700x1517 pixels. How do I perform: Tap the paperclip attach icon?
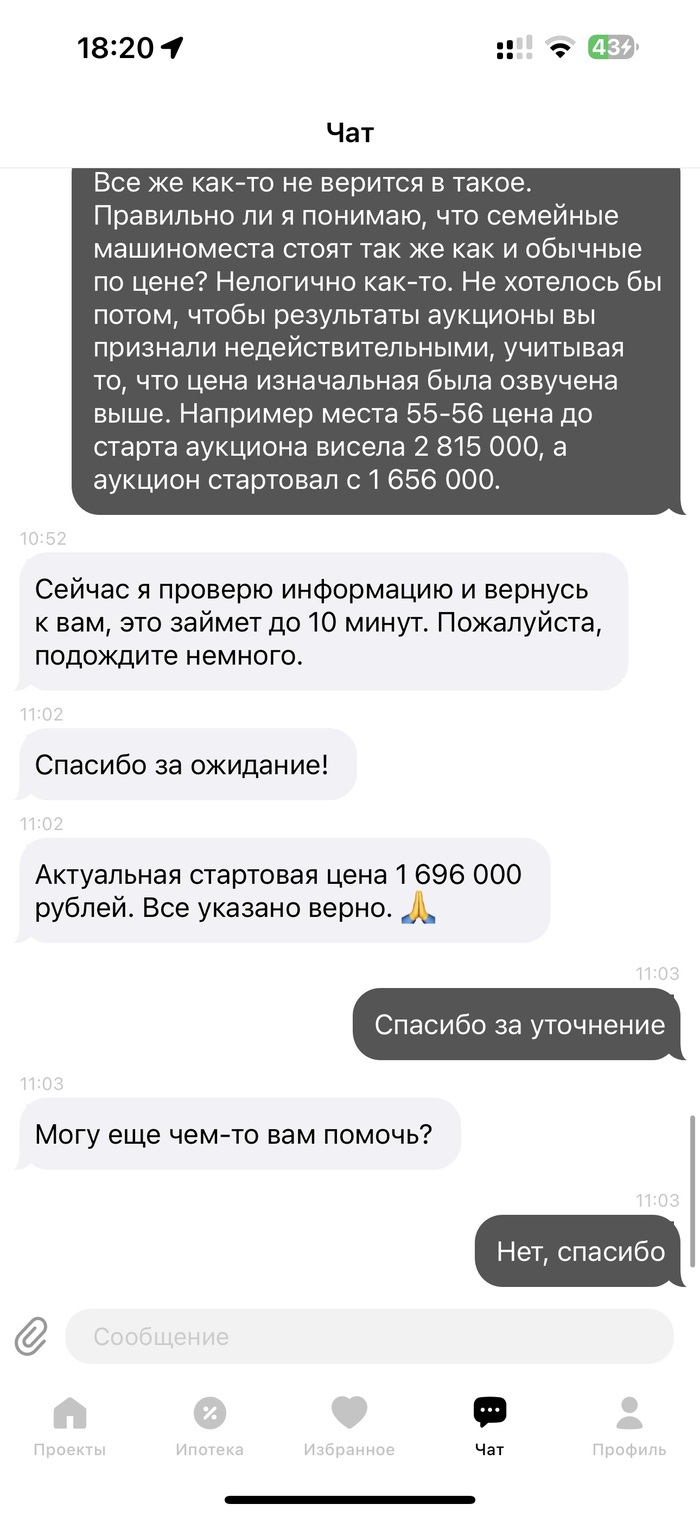[x=31, y=1336]
